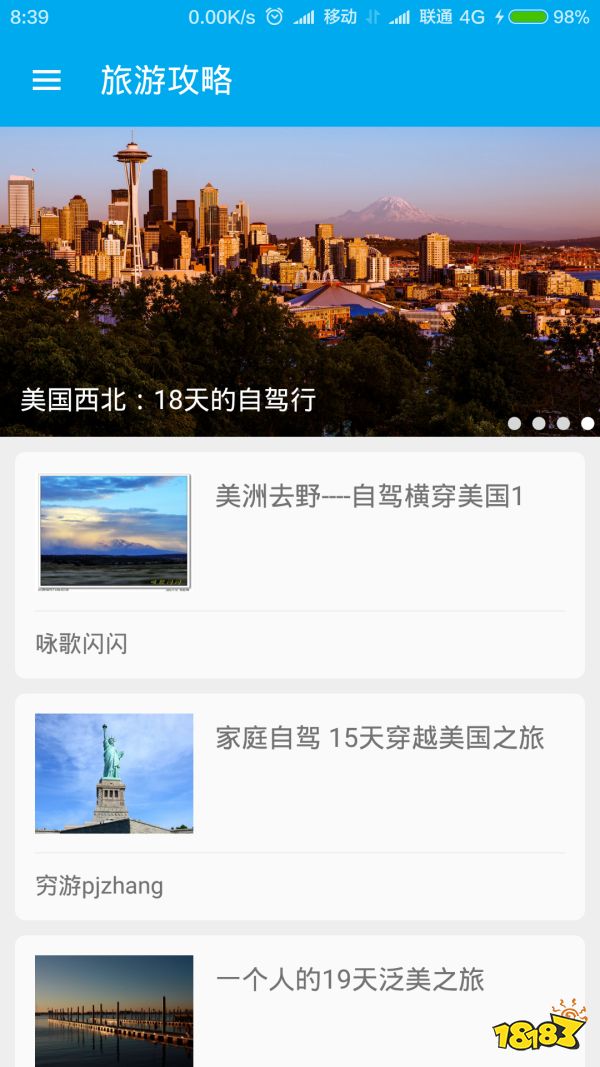Open the 美洲去野----自驾横穿美国1 card
This screenshot has height=1067, width=600.
point(300,565)
